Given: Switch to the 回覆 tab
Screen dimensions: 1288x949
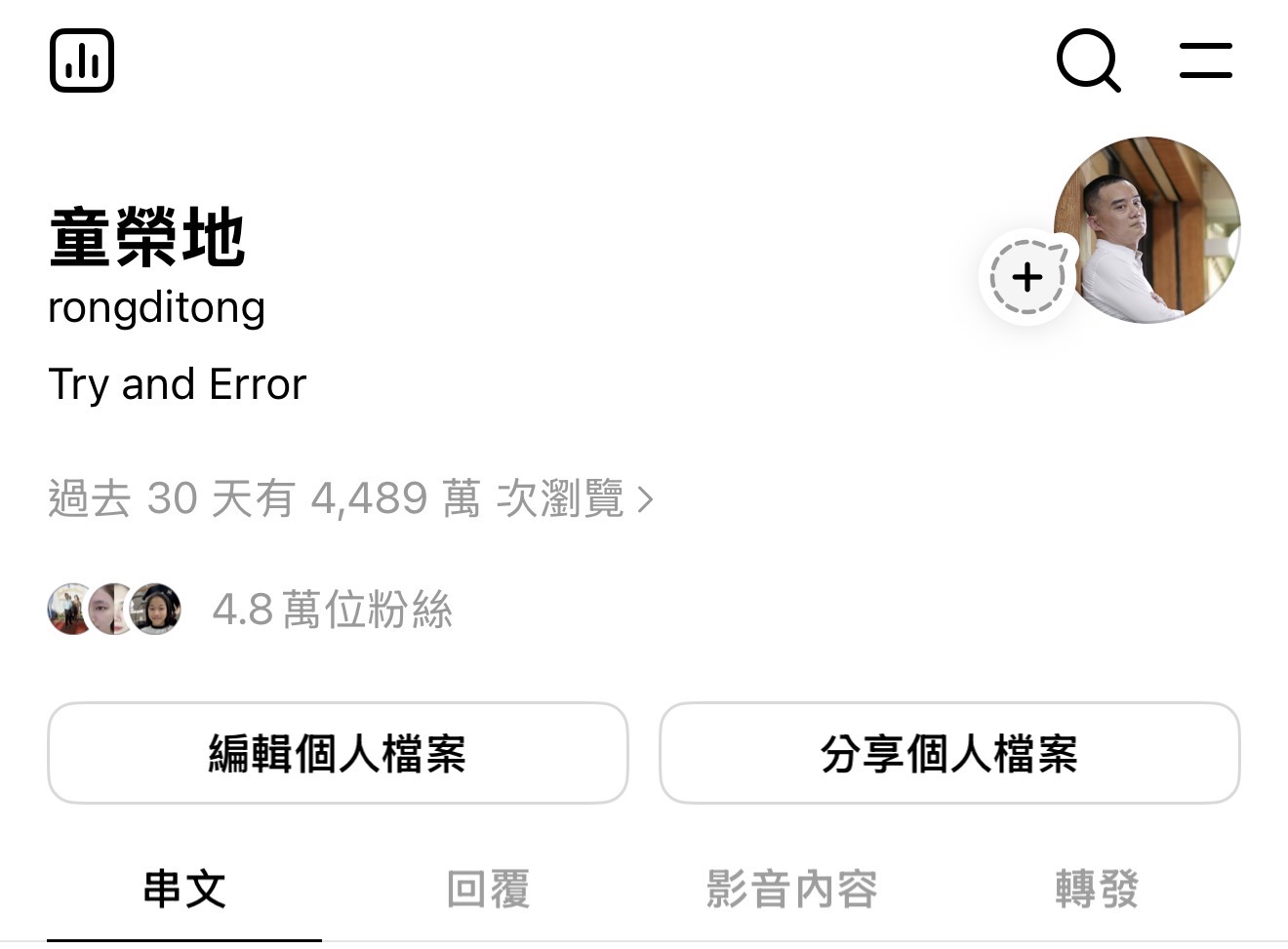Looking at the screenshot, I should tap(488, 889).
